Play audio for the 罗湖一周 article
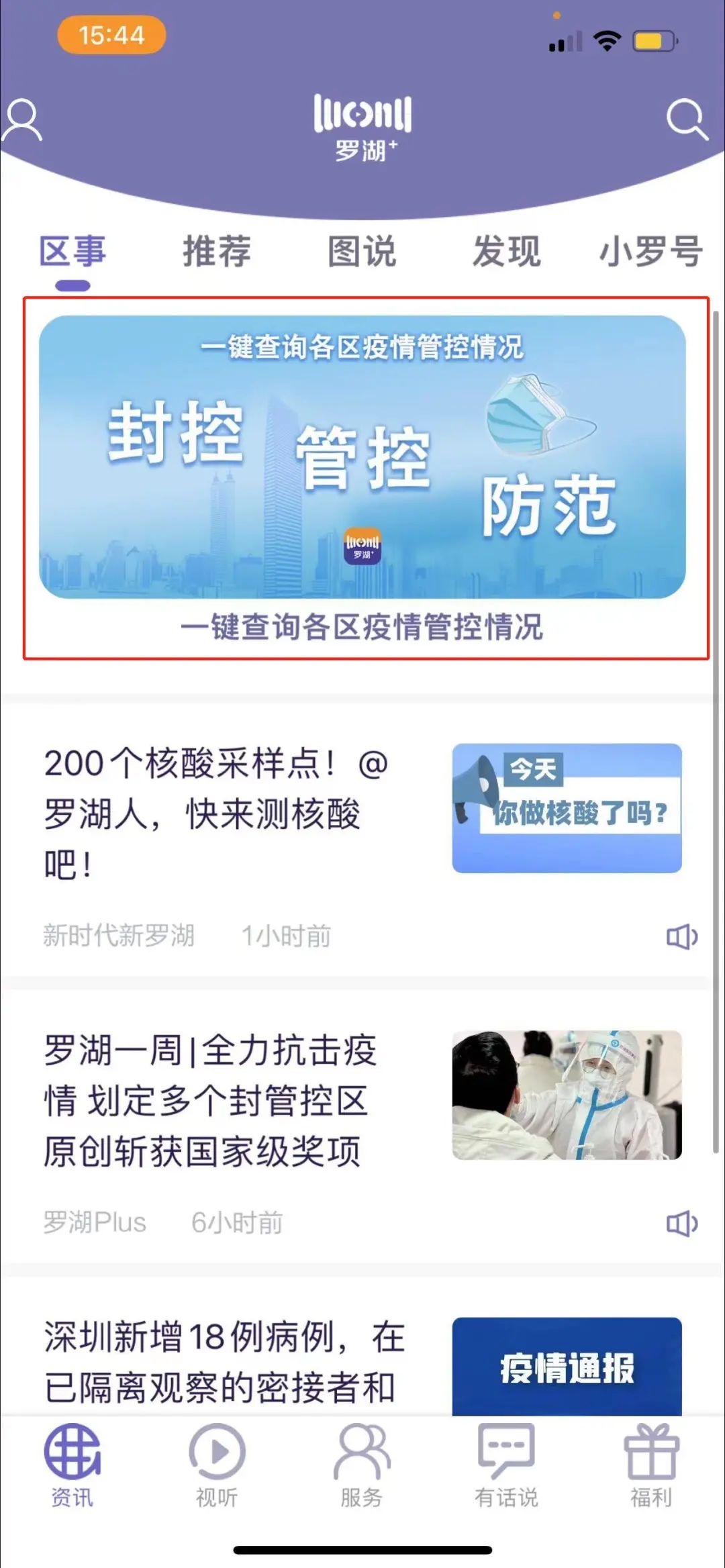 [x=682, y=1223]
